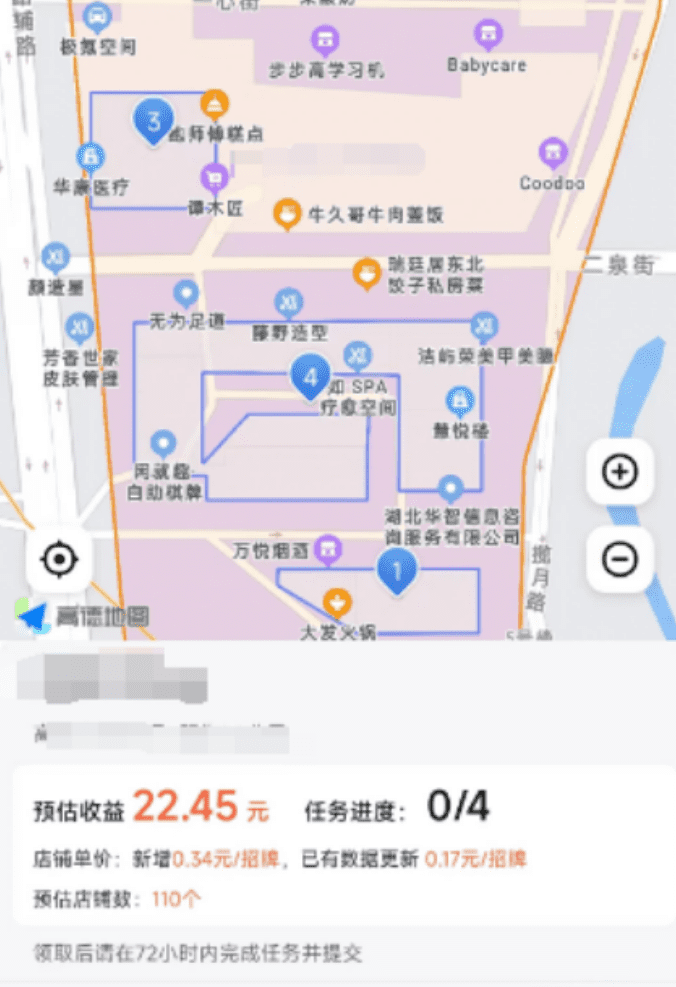Screen dimensions: 676x987
Task: Zoom in on the map
Action: point(620,471)
